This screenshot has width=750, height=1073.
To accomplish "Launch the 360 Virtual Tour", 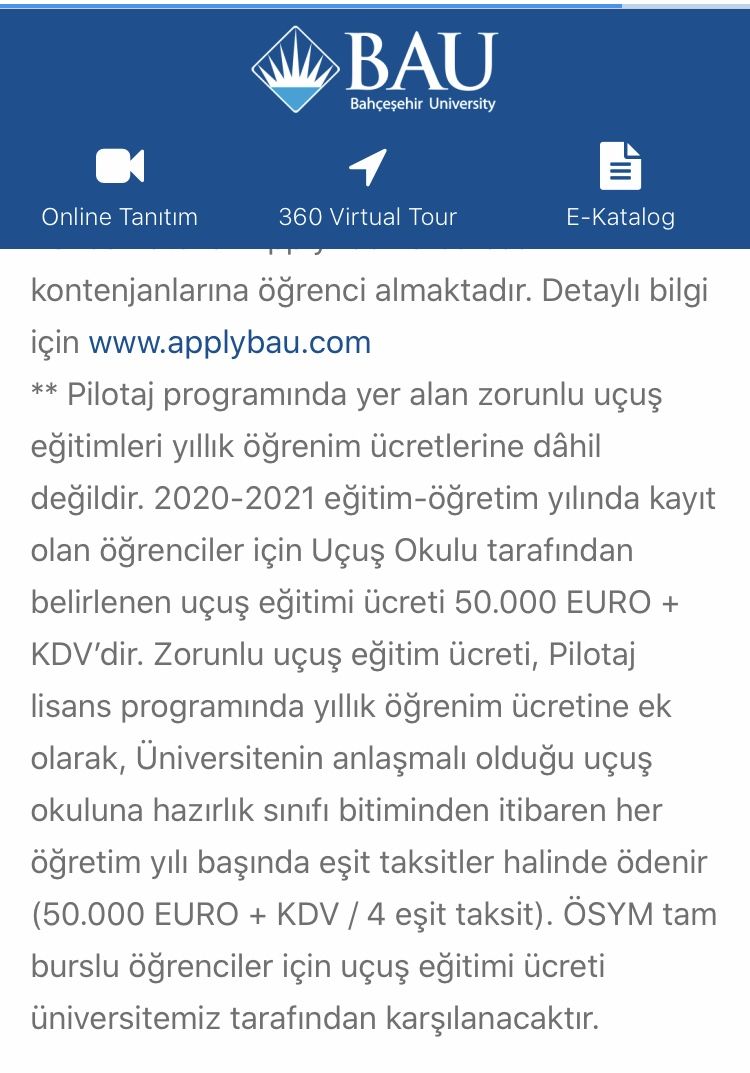I will tap(367, 187).
